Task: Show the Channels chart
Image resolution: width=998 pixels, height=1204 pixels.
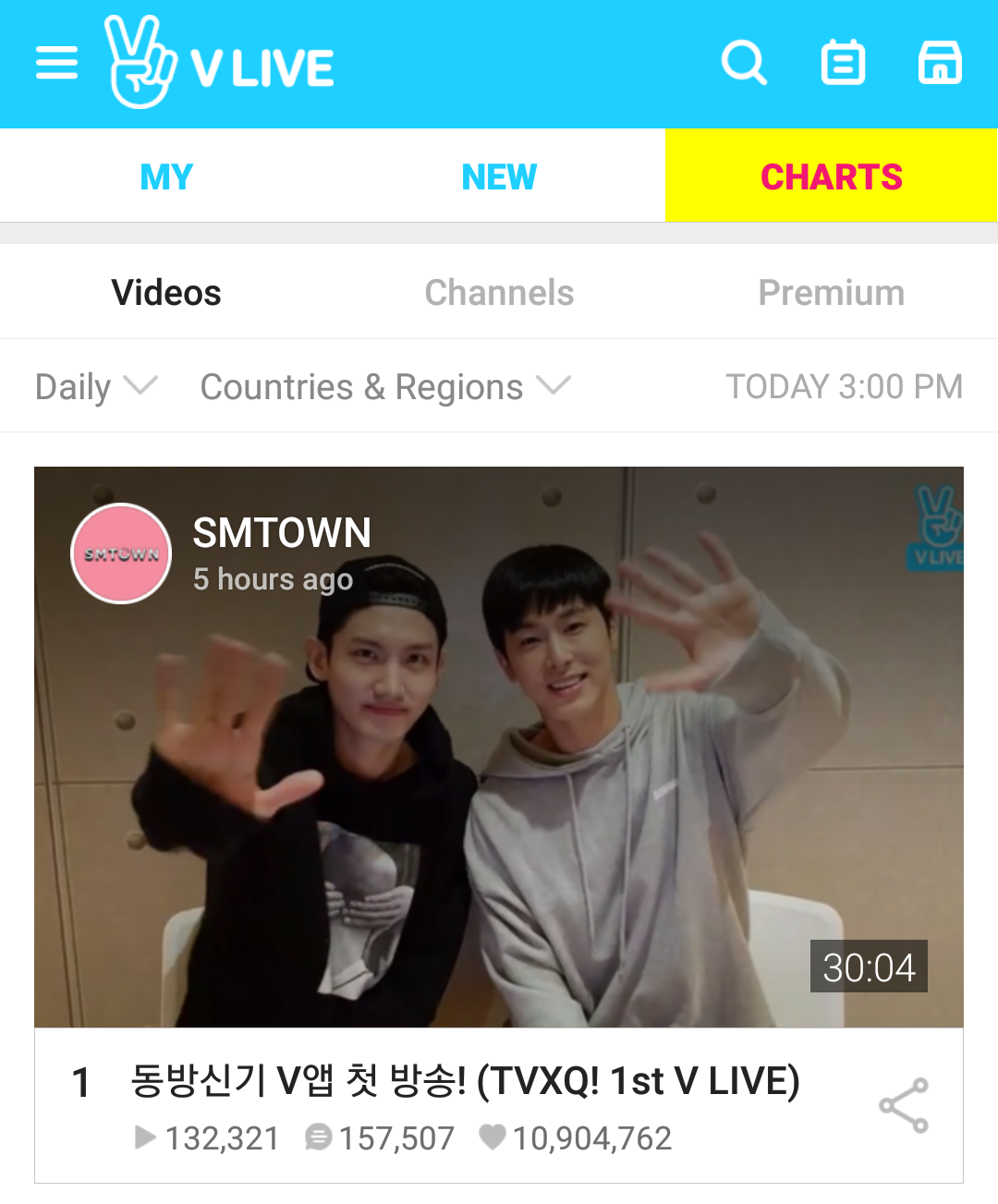Action: (x=499, y=293)
